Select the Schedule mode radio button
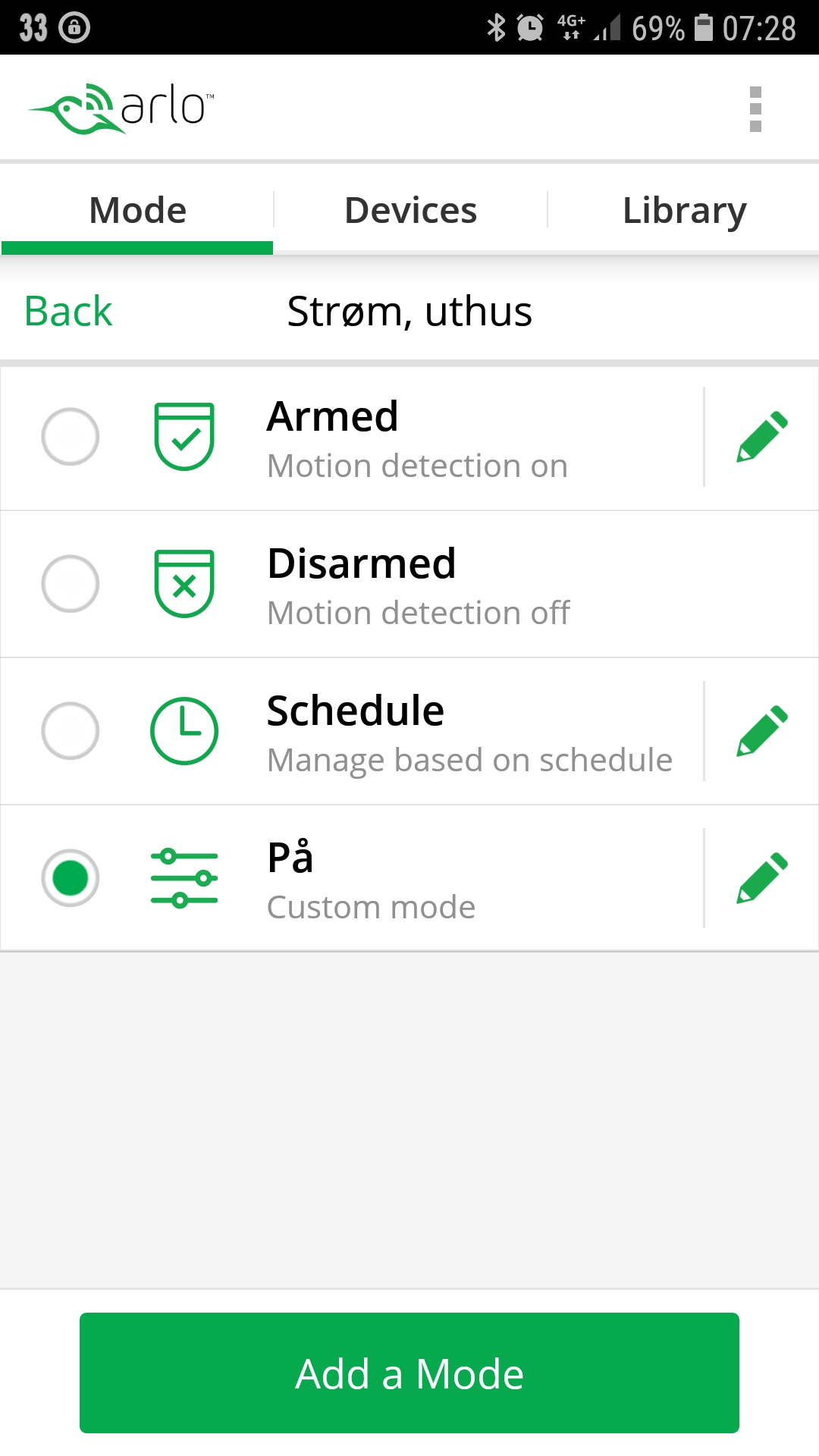This screenshot has width=819, height=1456. coord(70,730)
